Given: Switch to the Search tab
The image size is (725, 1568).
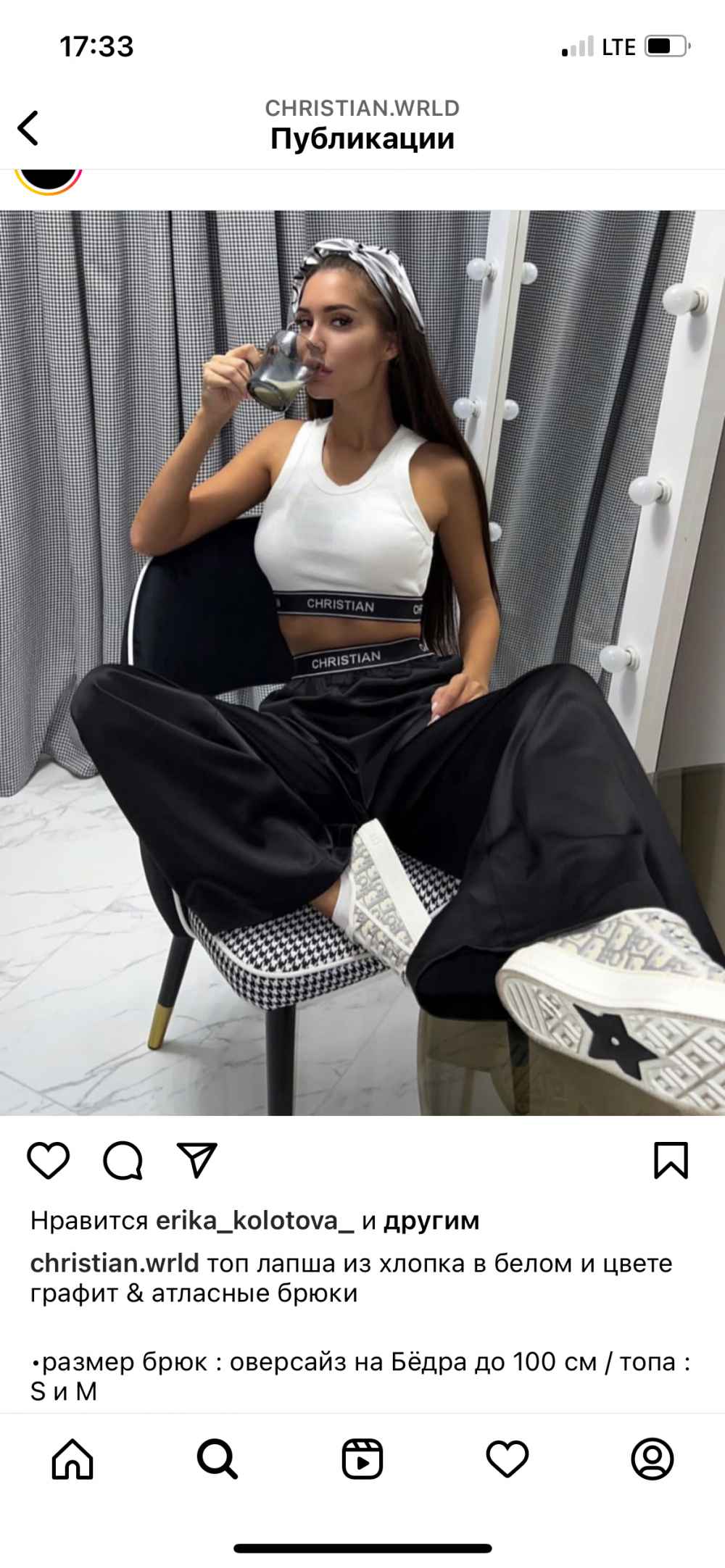Looking at the screenshot, I should 217,1458.
